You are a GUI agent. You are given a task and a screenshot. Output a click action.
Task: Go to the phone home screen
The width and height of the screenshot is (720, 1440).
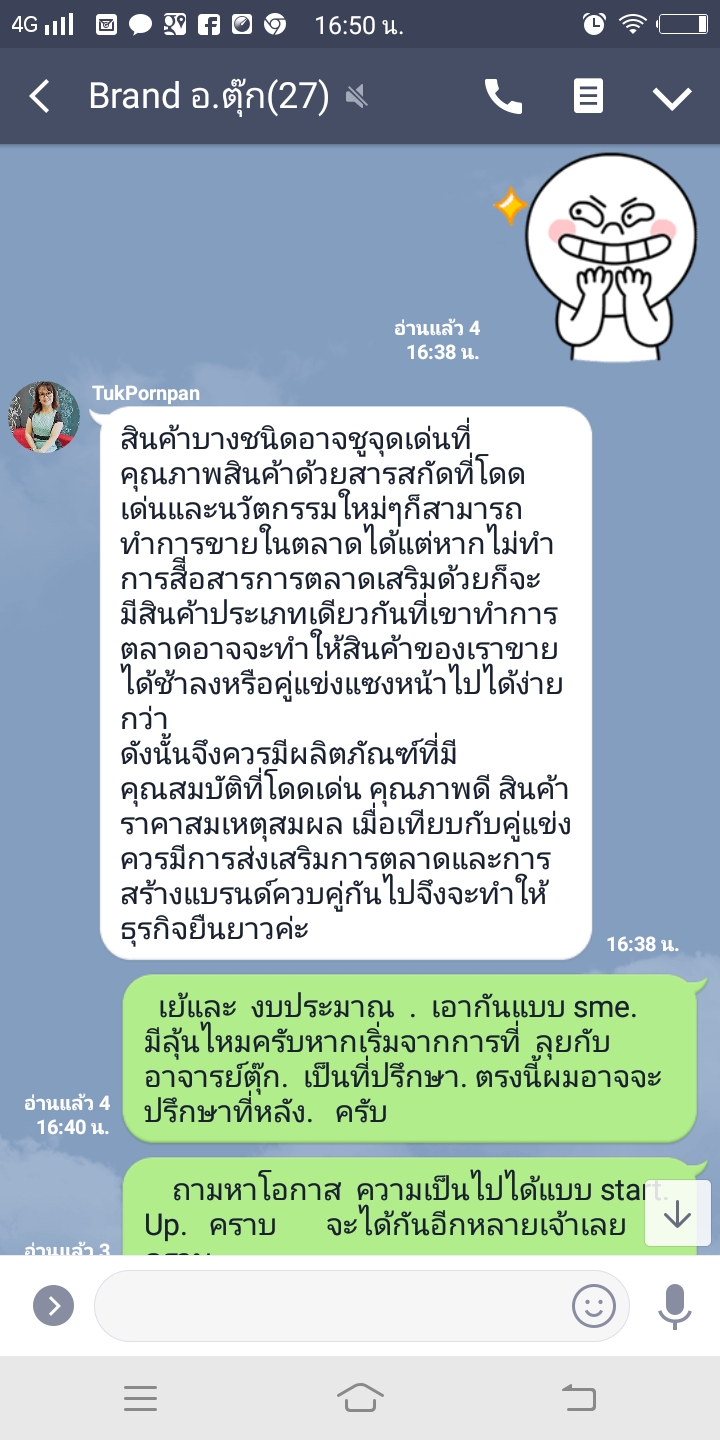pyautogui.click(x=360, y=1397)
